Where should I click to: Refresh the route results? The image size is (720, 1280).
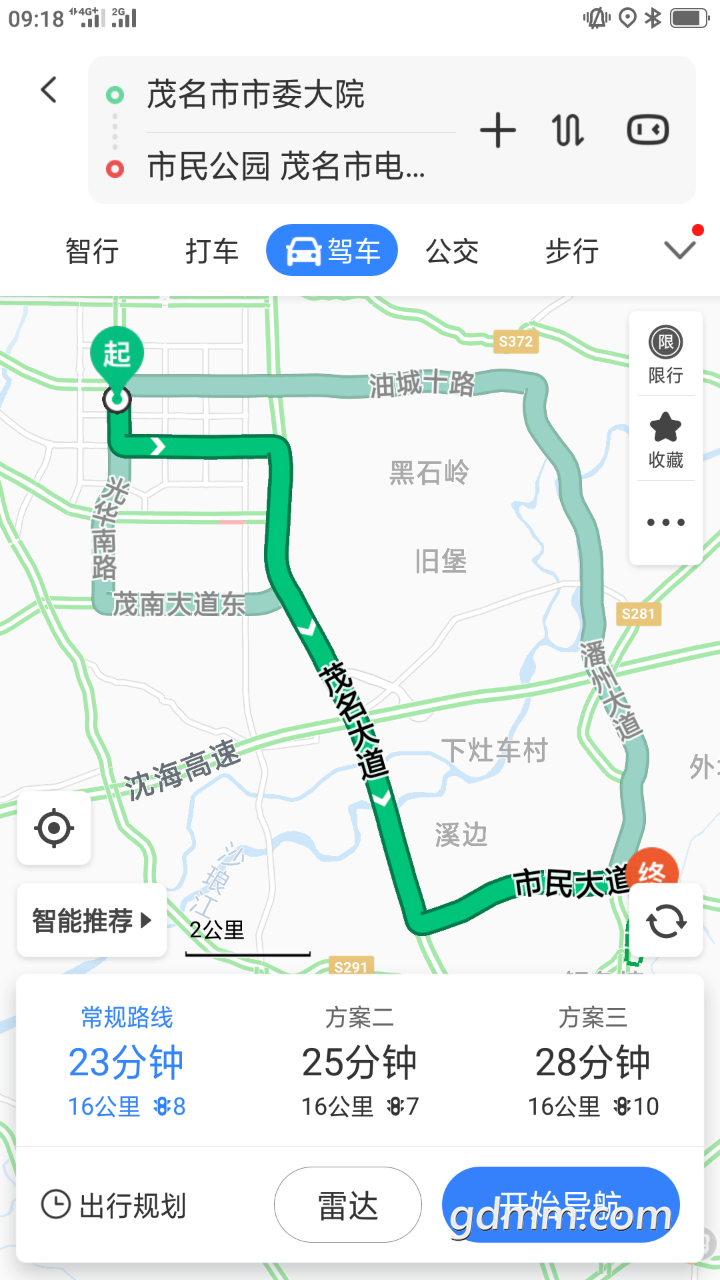click(666, 921)
